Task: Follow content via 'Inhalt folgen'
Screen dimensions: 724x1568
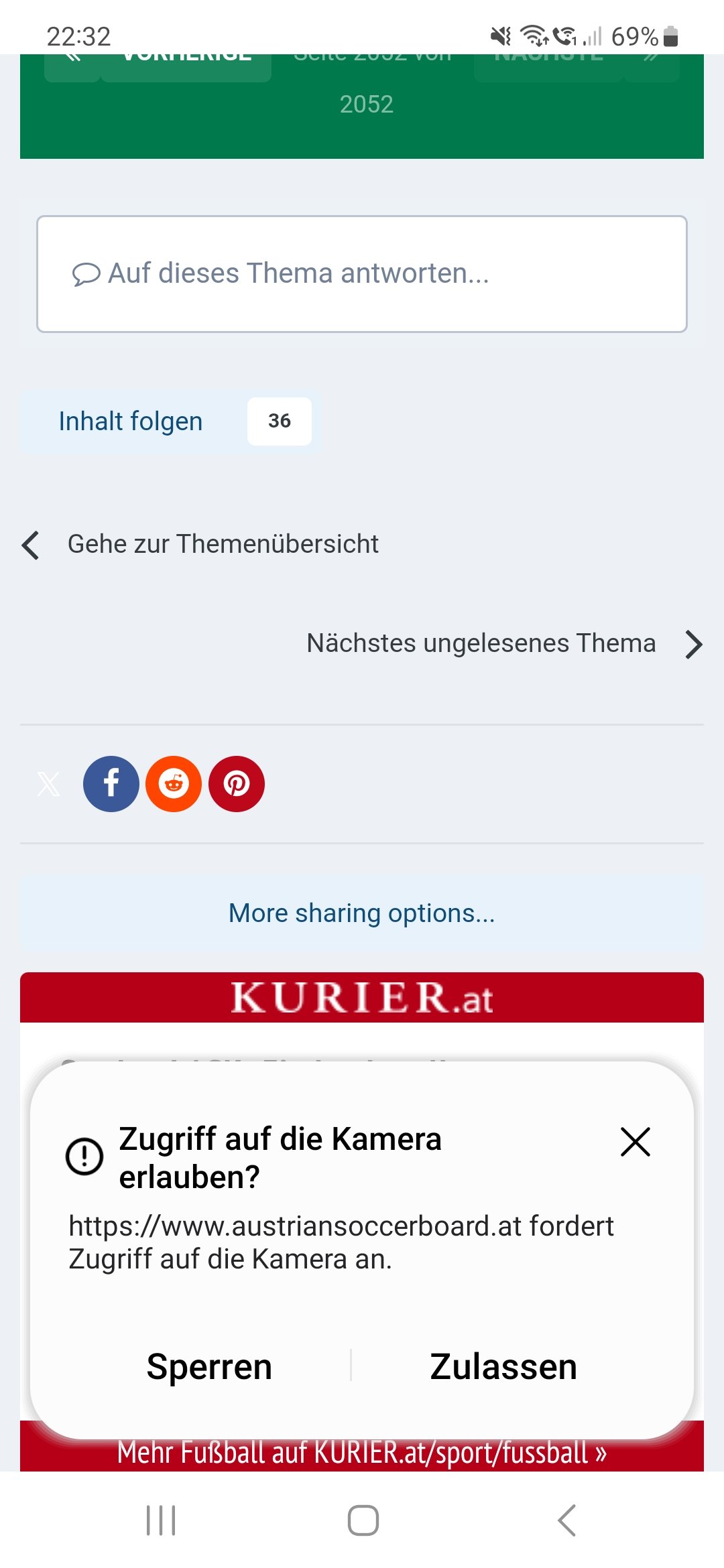Action: 131,421
